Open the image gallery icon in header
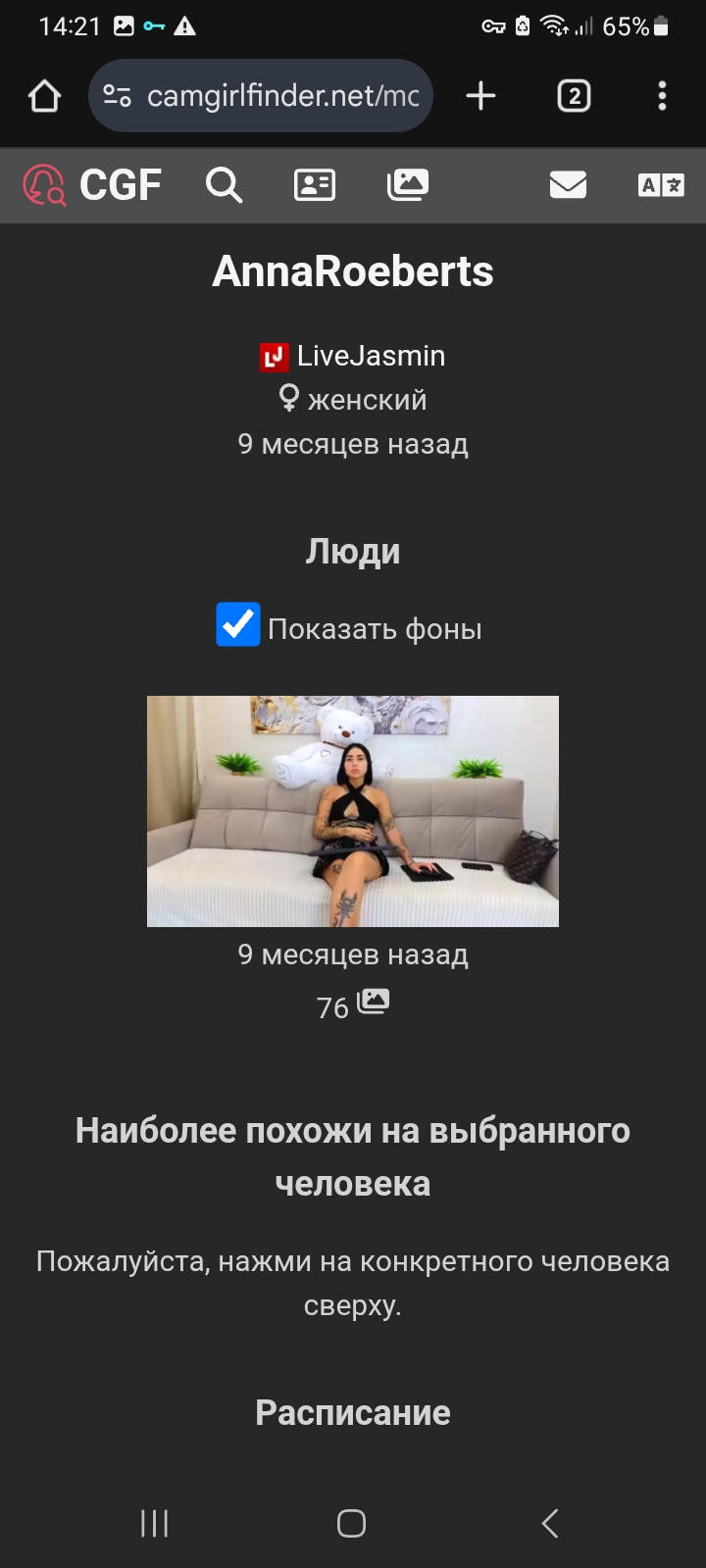Image resolution: width=706 pixels, height=1568 pixels. click(x=408, y=184)
